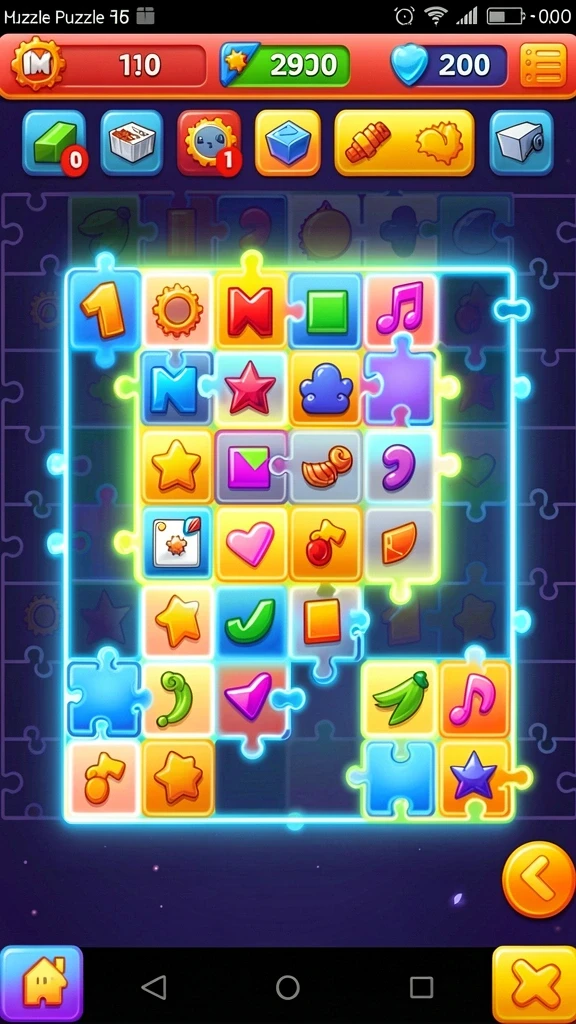Tap the white box booster

(131, 143)
